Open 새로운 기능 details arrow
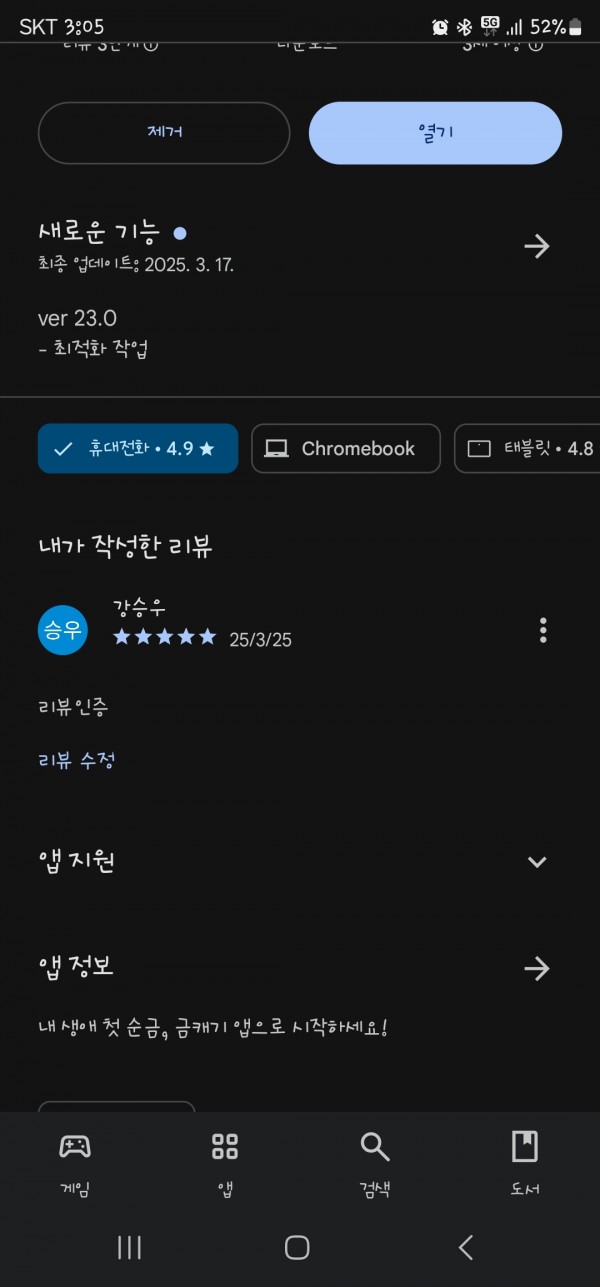Viewport: 600px width, 1287px height. 537,246
